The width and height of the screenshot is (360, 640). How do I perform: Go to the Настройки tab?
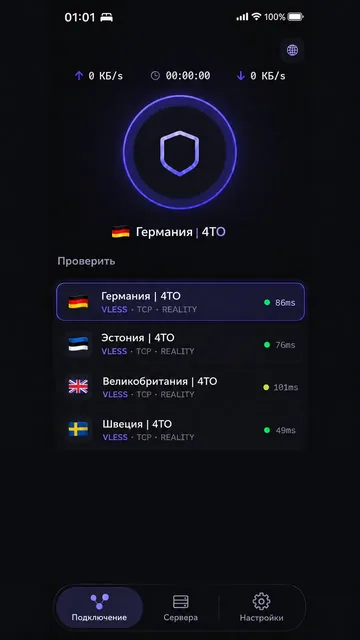point(261,607)
